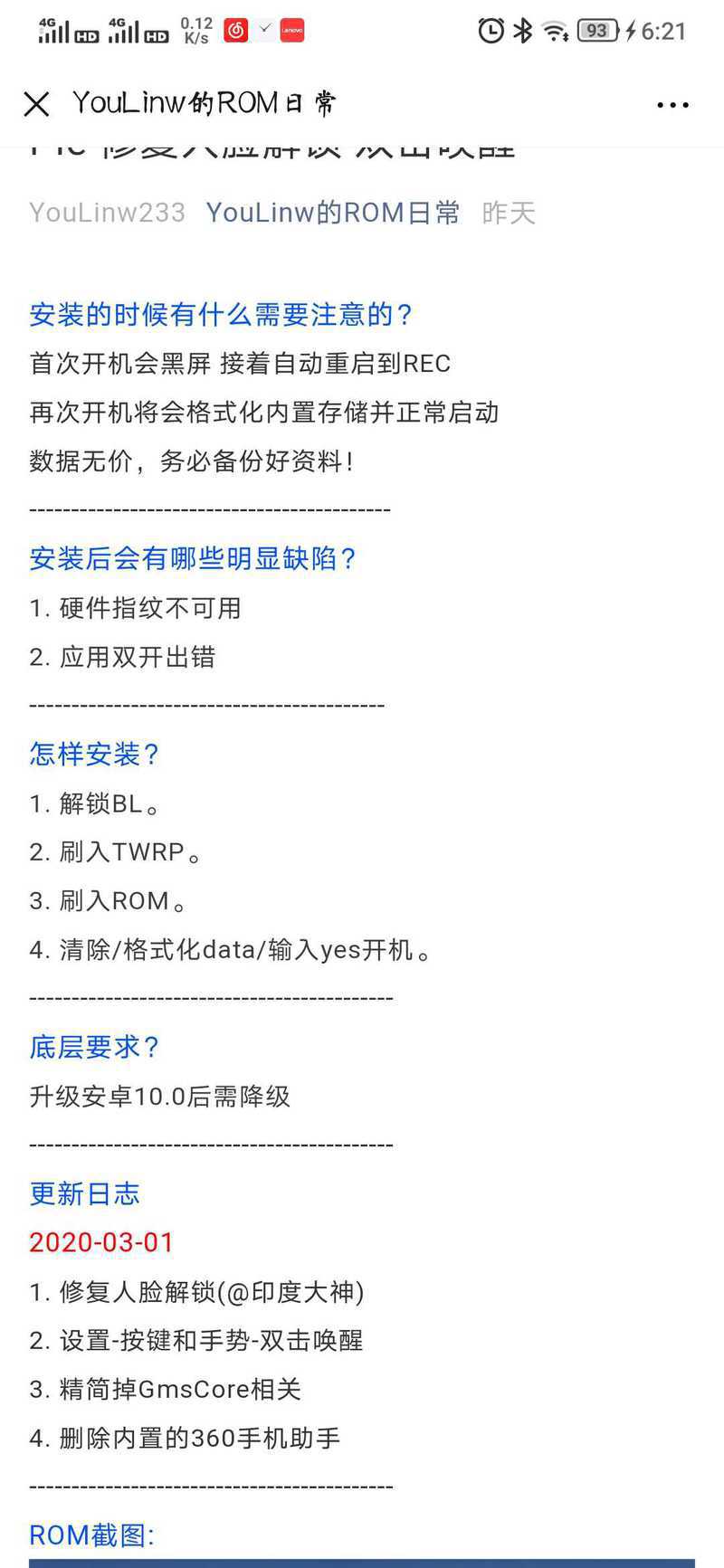
Task: Open the three-dot overflow menu
Action: coord(672,105)
